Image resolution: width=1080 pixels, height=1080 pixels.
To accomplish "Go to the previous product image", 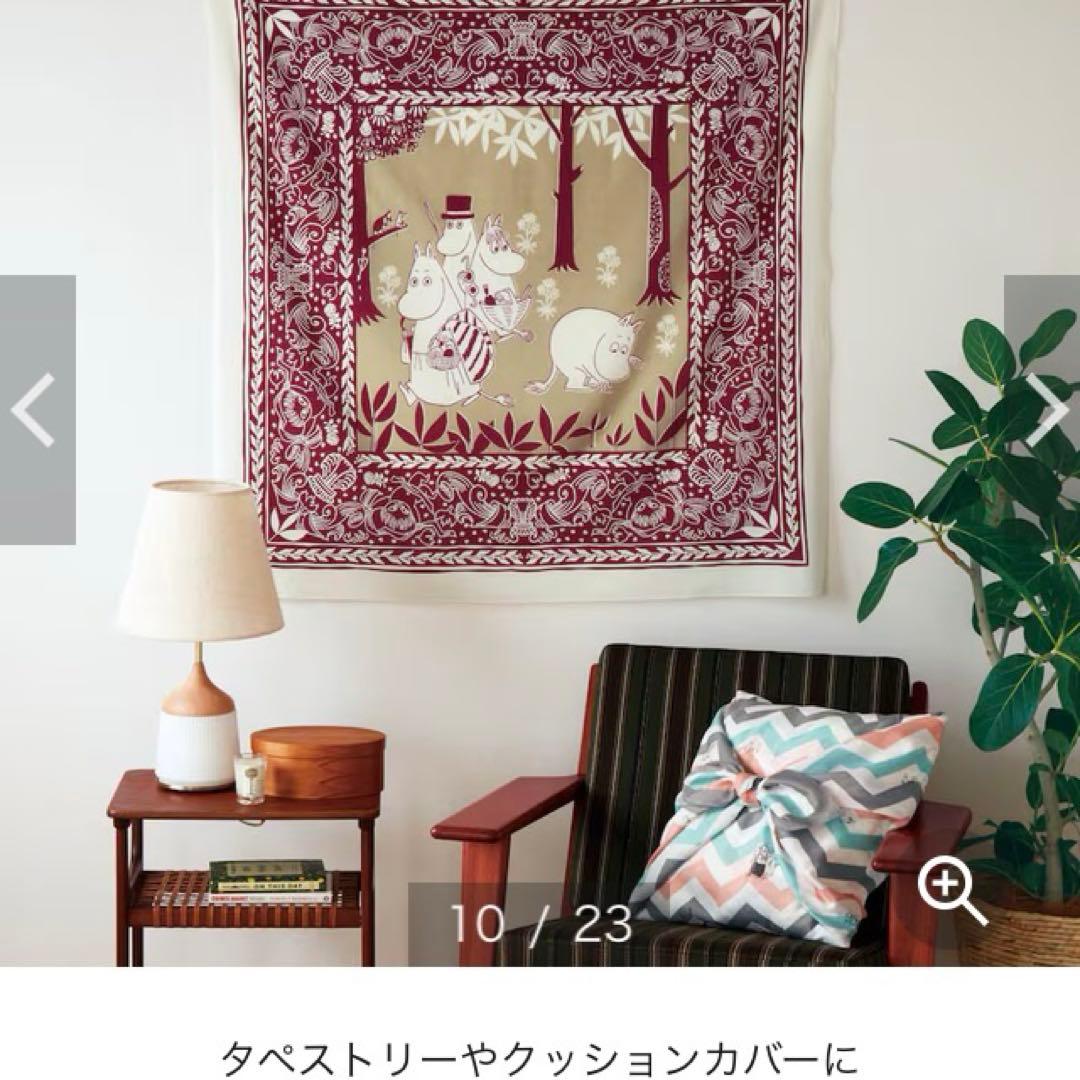I will tap(36, 410).
